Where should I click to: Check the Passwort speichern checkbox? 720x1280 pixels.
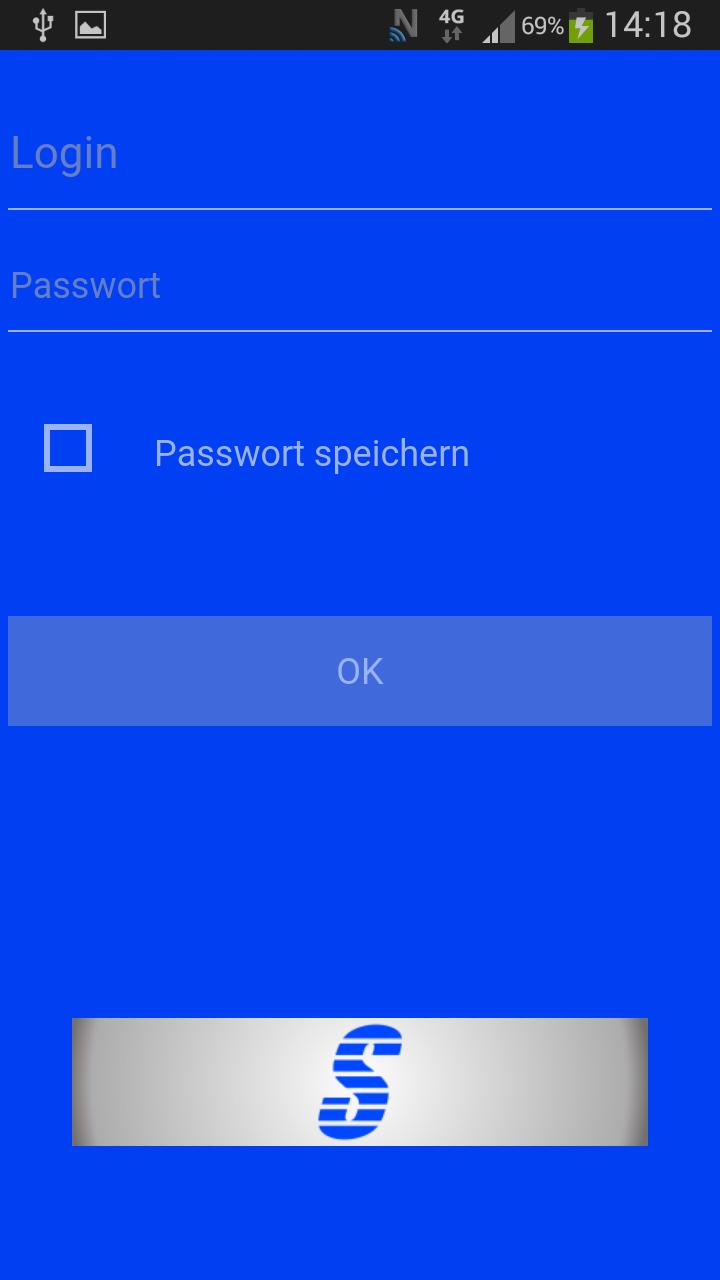point(68,448)
